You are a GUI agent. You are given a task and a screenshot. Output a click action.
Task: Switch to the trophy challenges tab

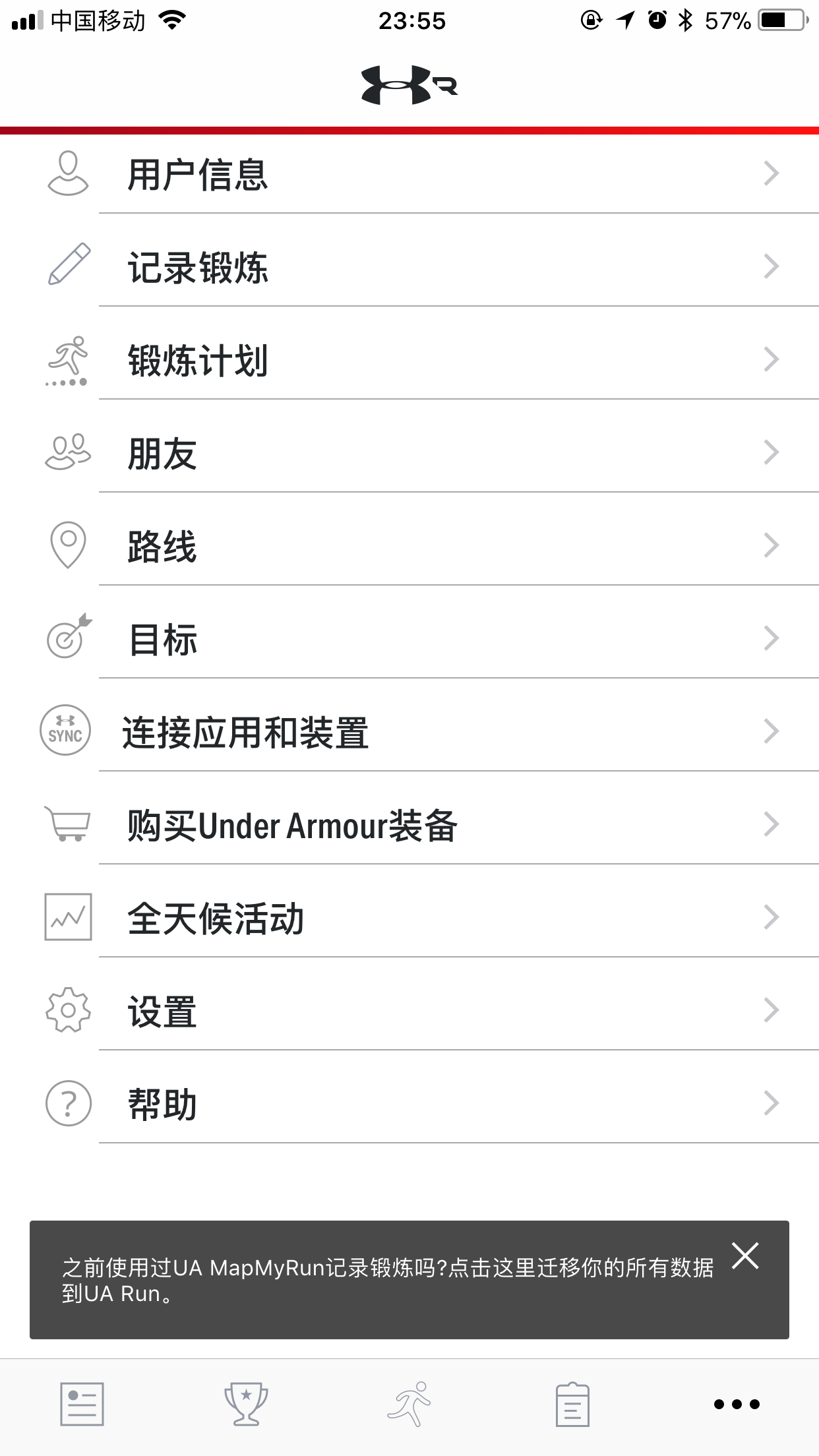click(246, 1404)
